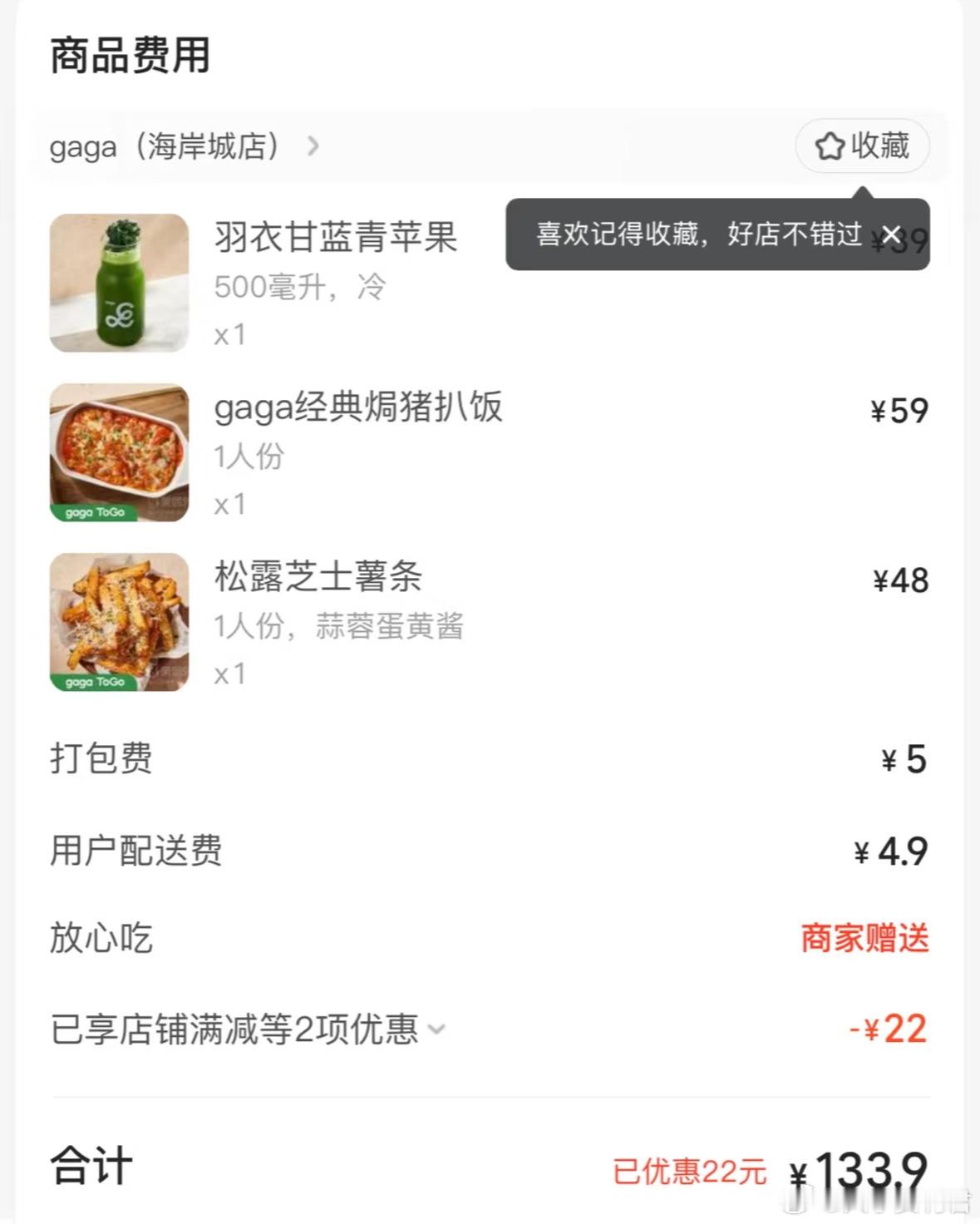Open the 松露芝士薯条 item

(x=318, y=577)
